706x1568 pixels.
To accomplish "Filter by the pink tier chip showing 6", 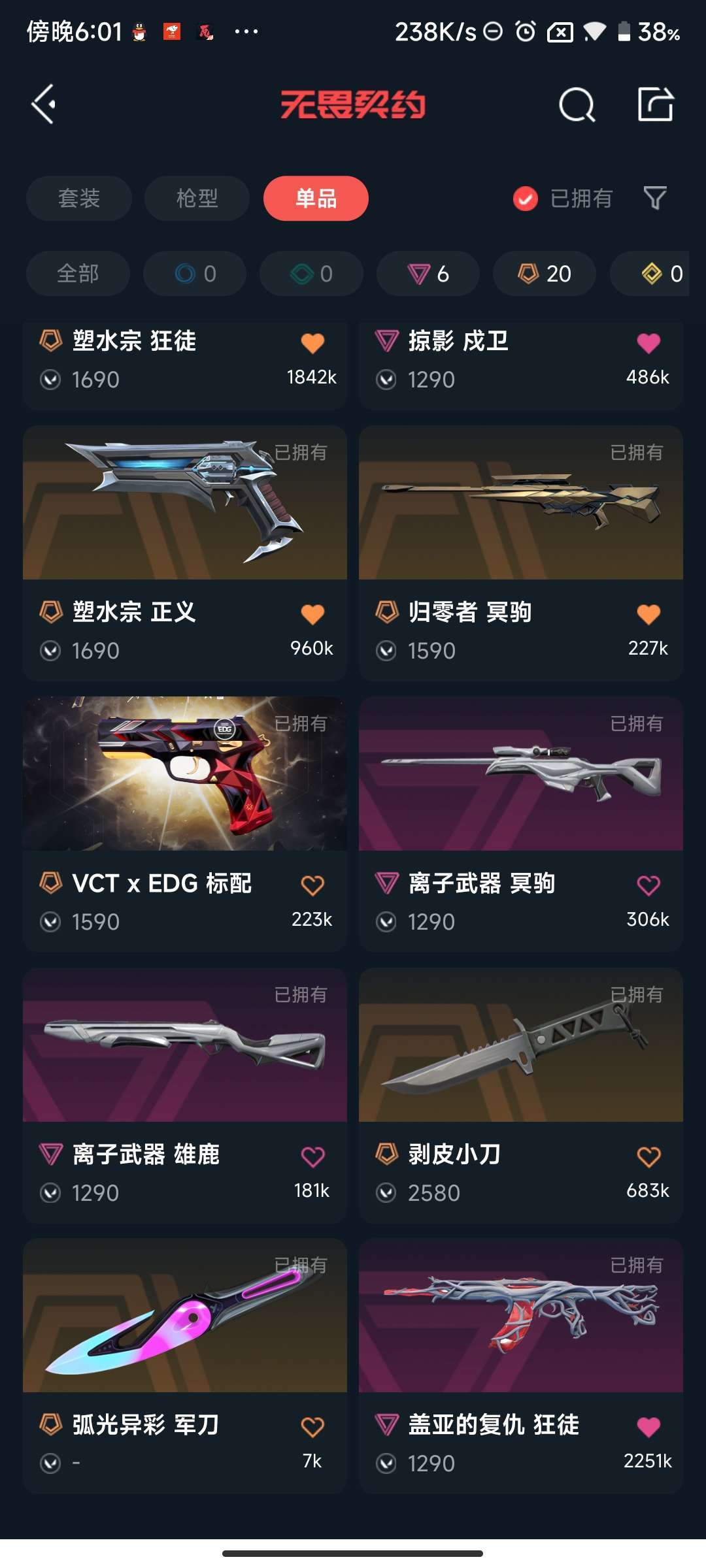I will click(428, 274).
